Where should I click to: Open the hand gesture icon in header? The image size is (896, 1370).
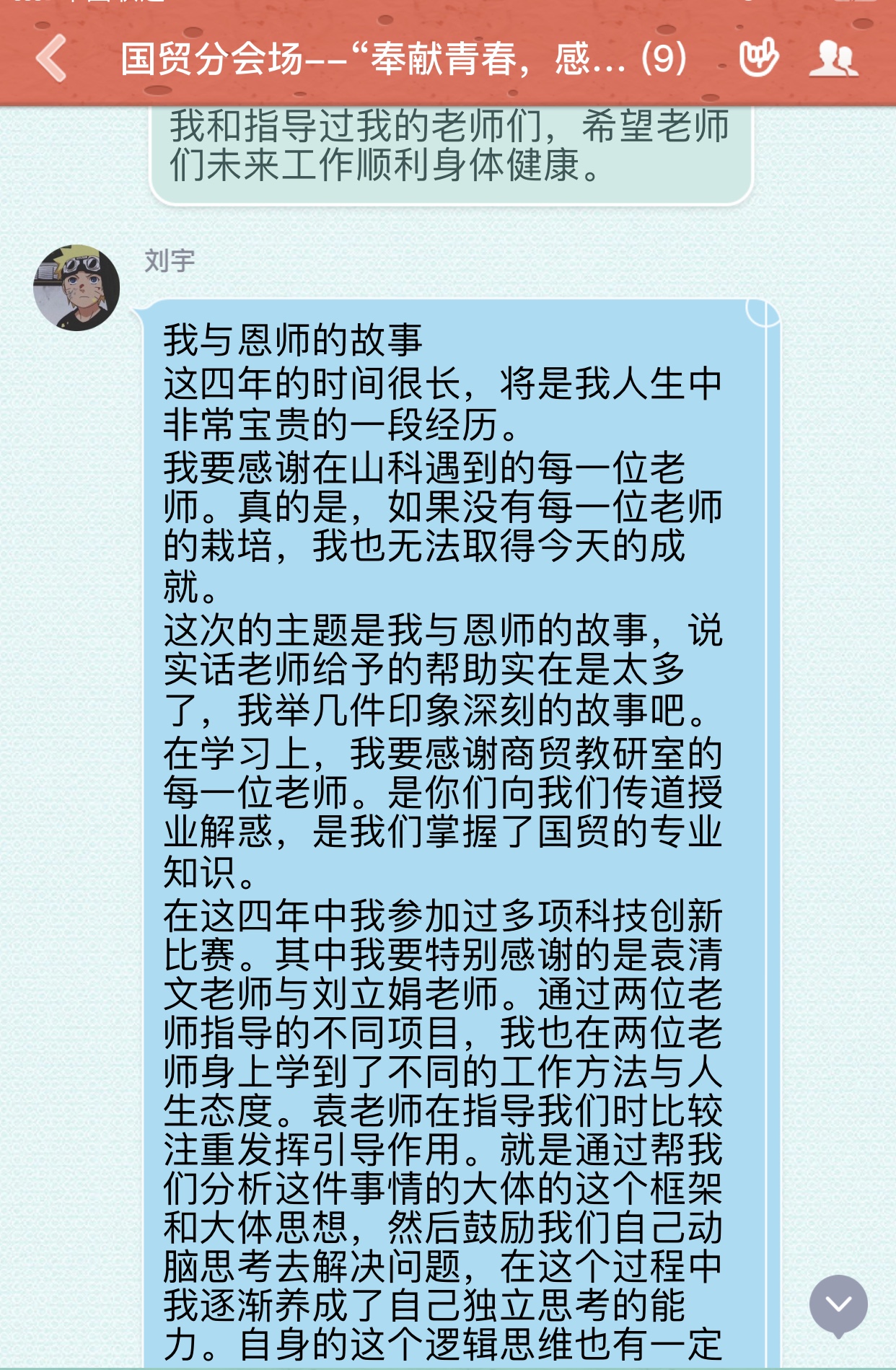click(758, 58)
